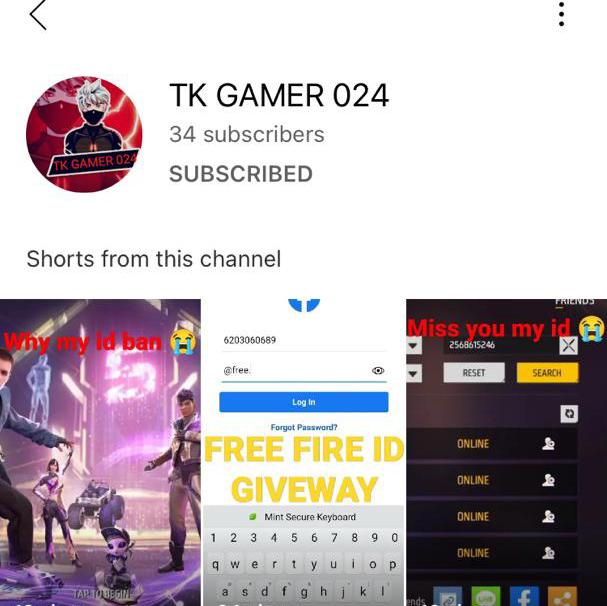Image resolution: width=607 pixels, height=606 pixels.
Task: Tap the SUBSCRIBED button
Action: point(240,174)
